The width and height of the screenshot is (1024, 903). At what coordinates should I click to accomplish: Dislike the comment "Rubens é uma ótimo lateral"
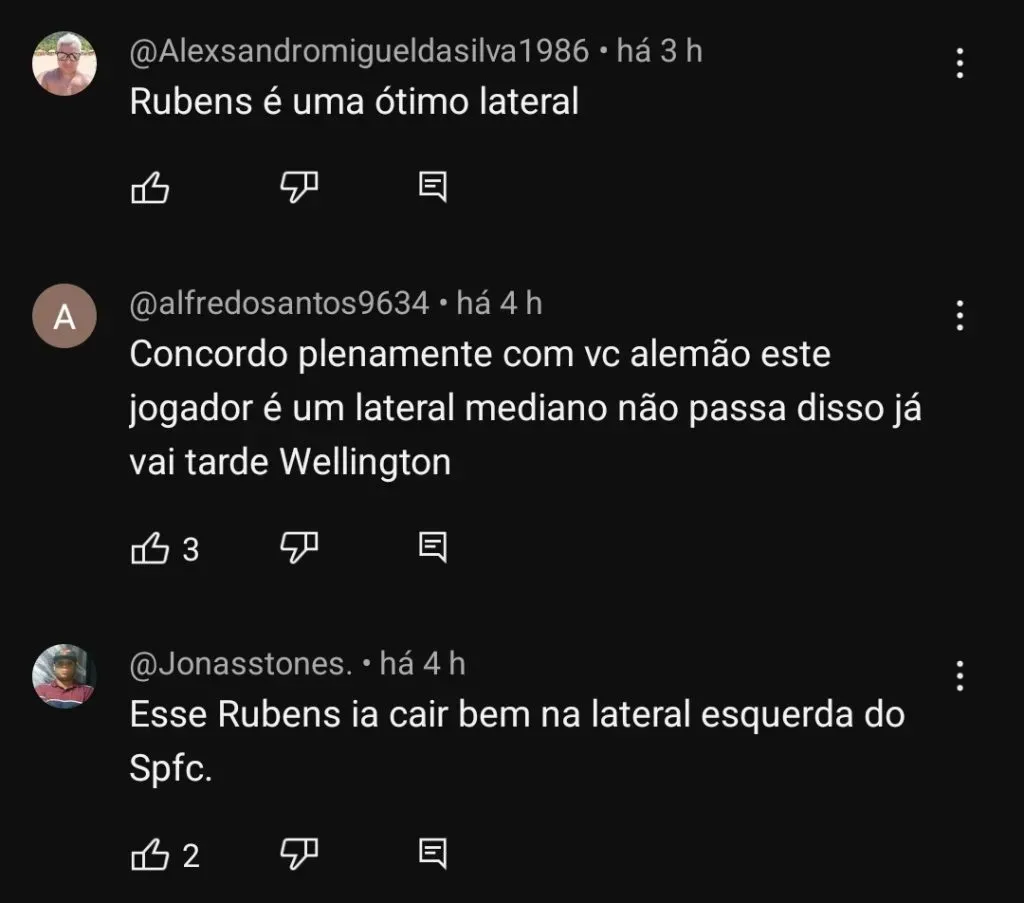click(298, 186)
